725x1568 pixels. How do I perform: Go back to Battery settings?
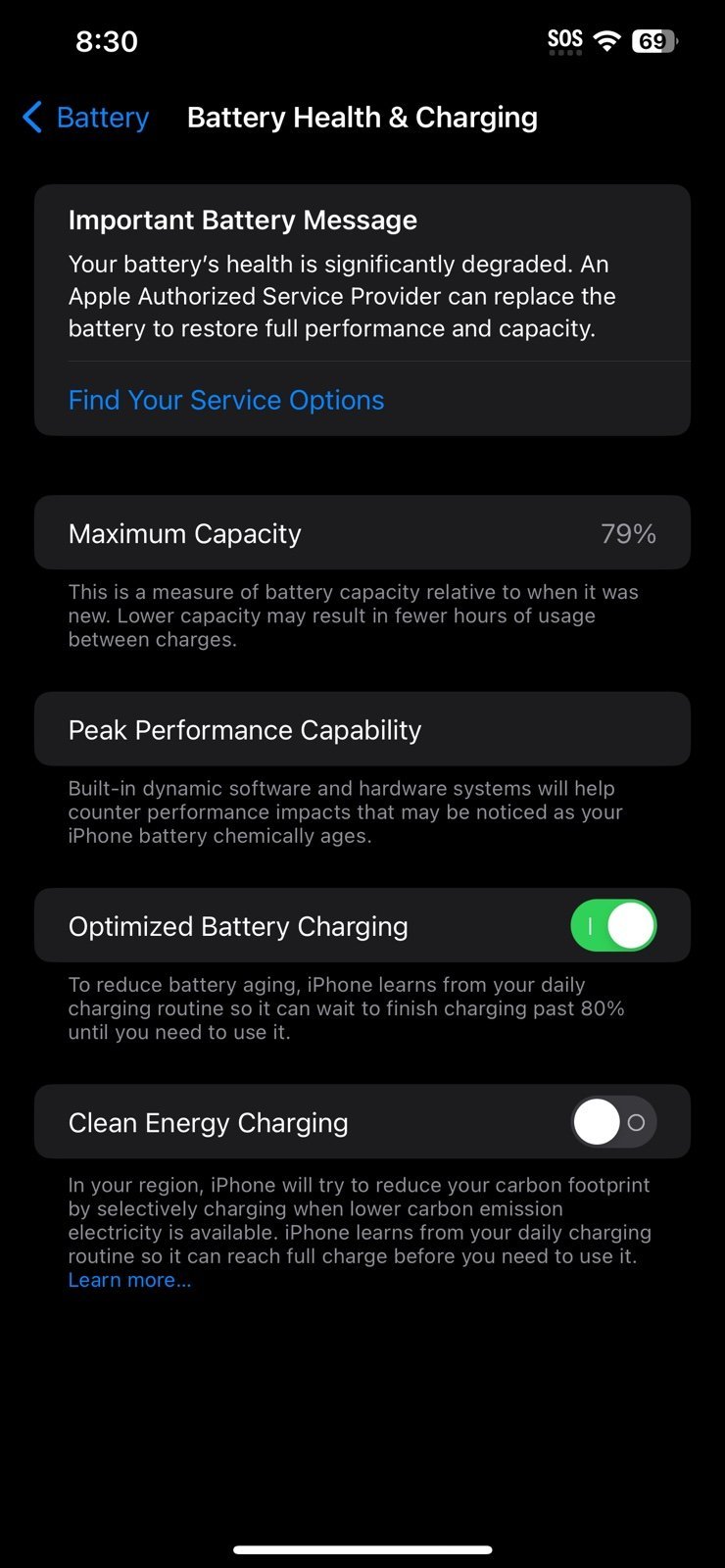click(86, 118)
